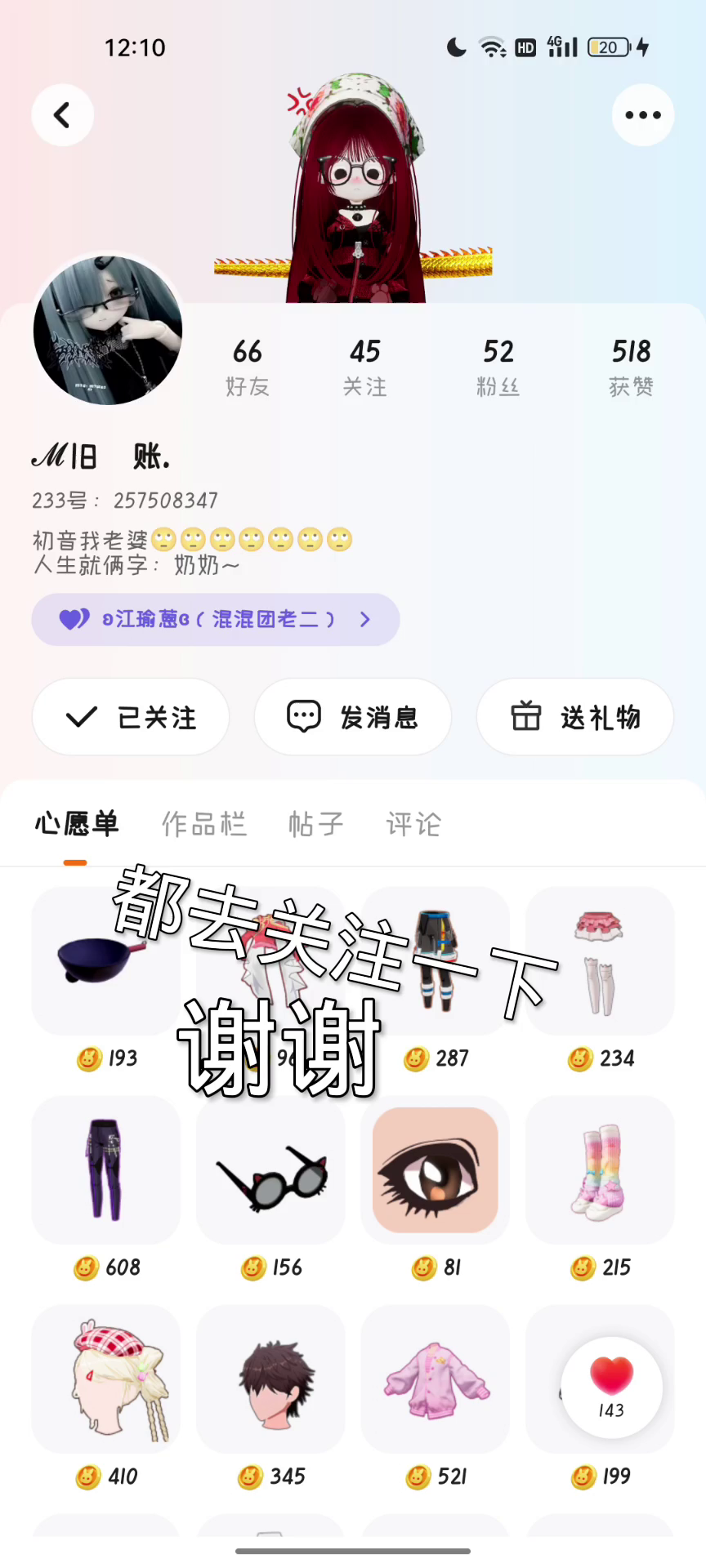
Task: Tap the heart like button showing 143
Action: (611, 1387)
